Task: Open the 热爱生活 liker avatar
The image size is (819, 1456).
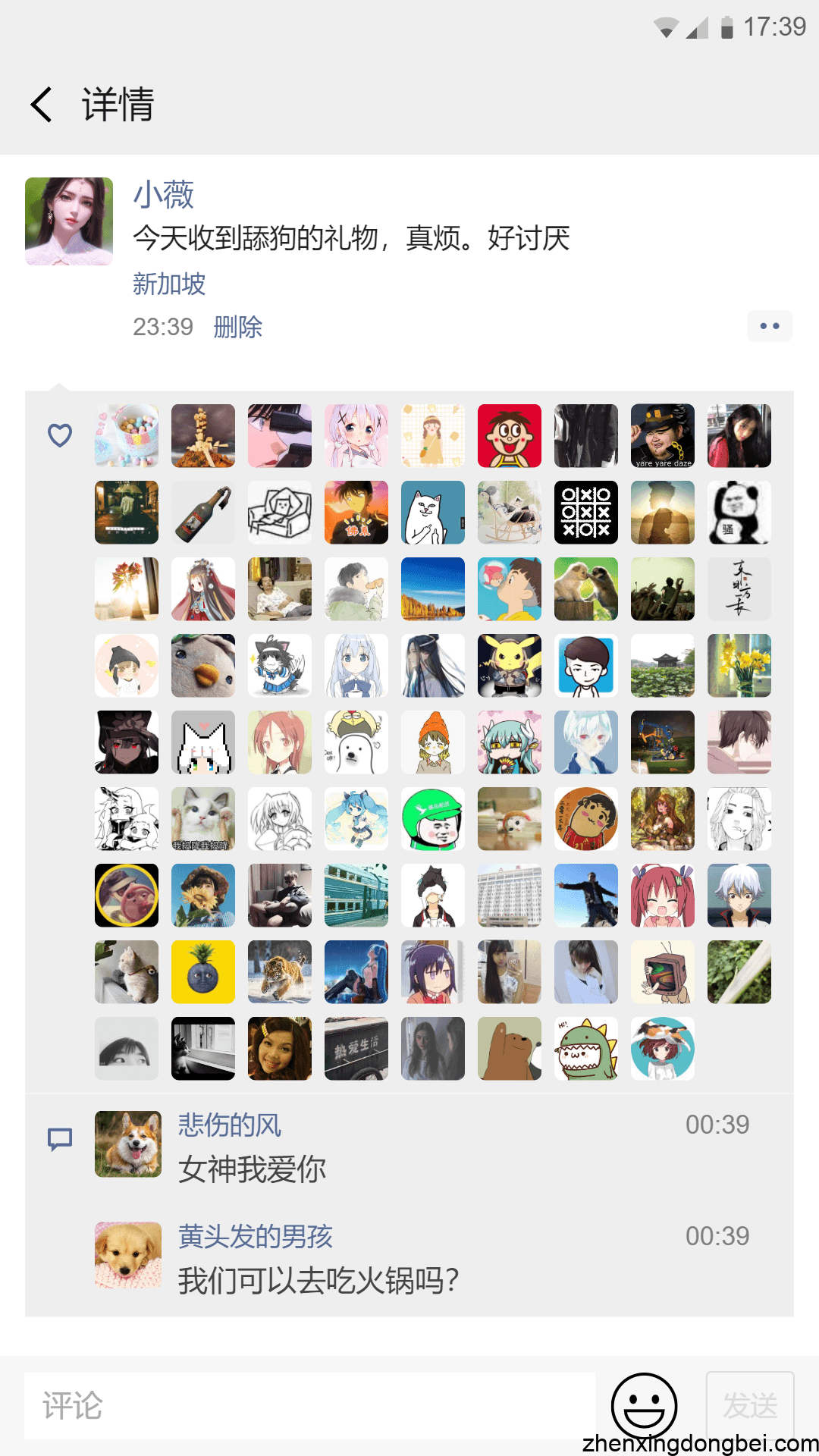Action: [356, 1049]
